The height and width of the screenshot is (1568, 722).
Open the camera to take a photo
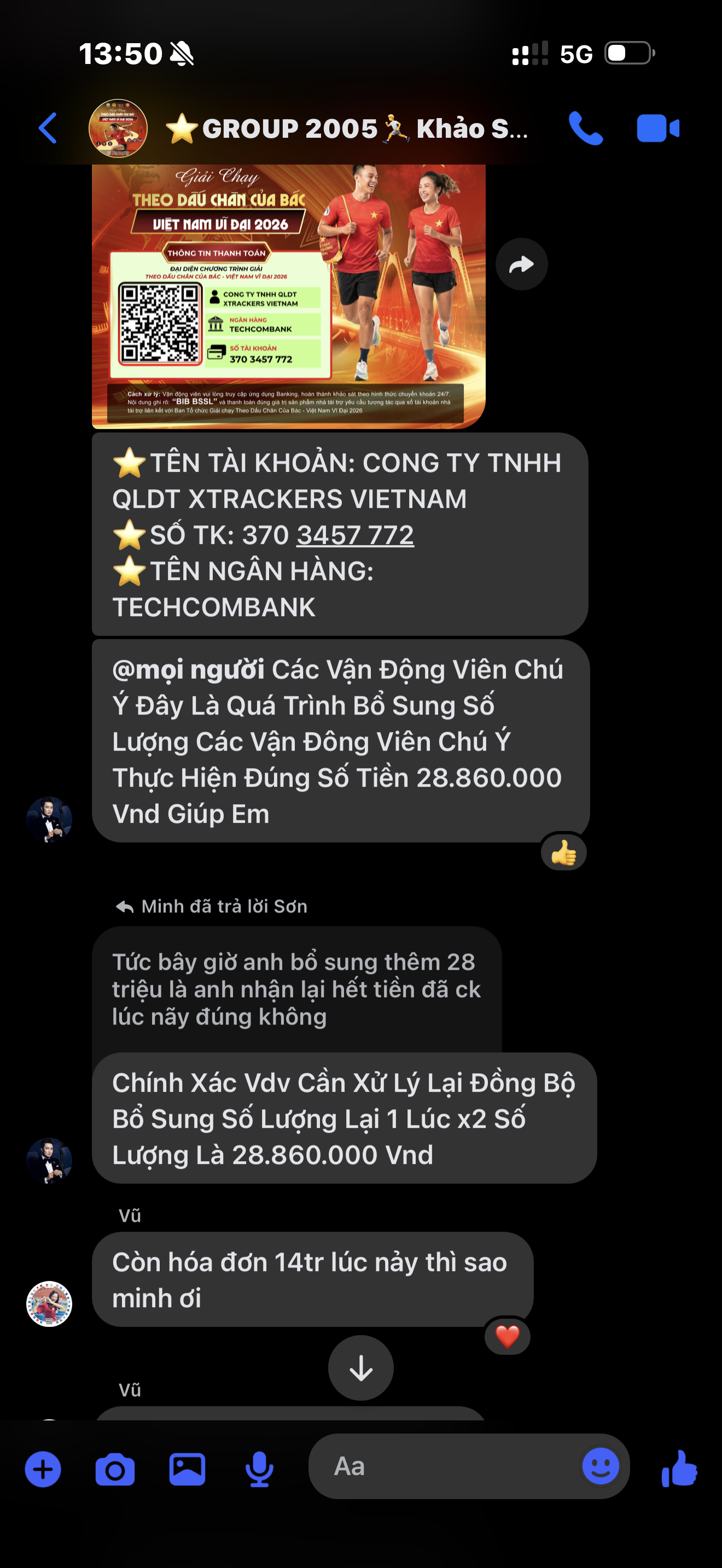coord(115,1470)
